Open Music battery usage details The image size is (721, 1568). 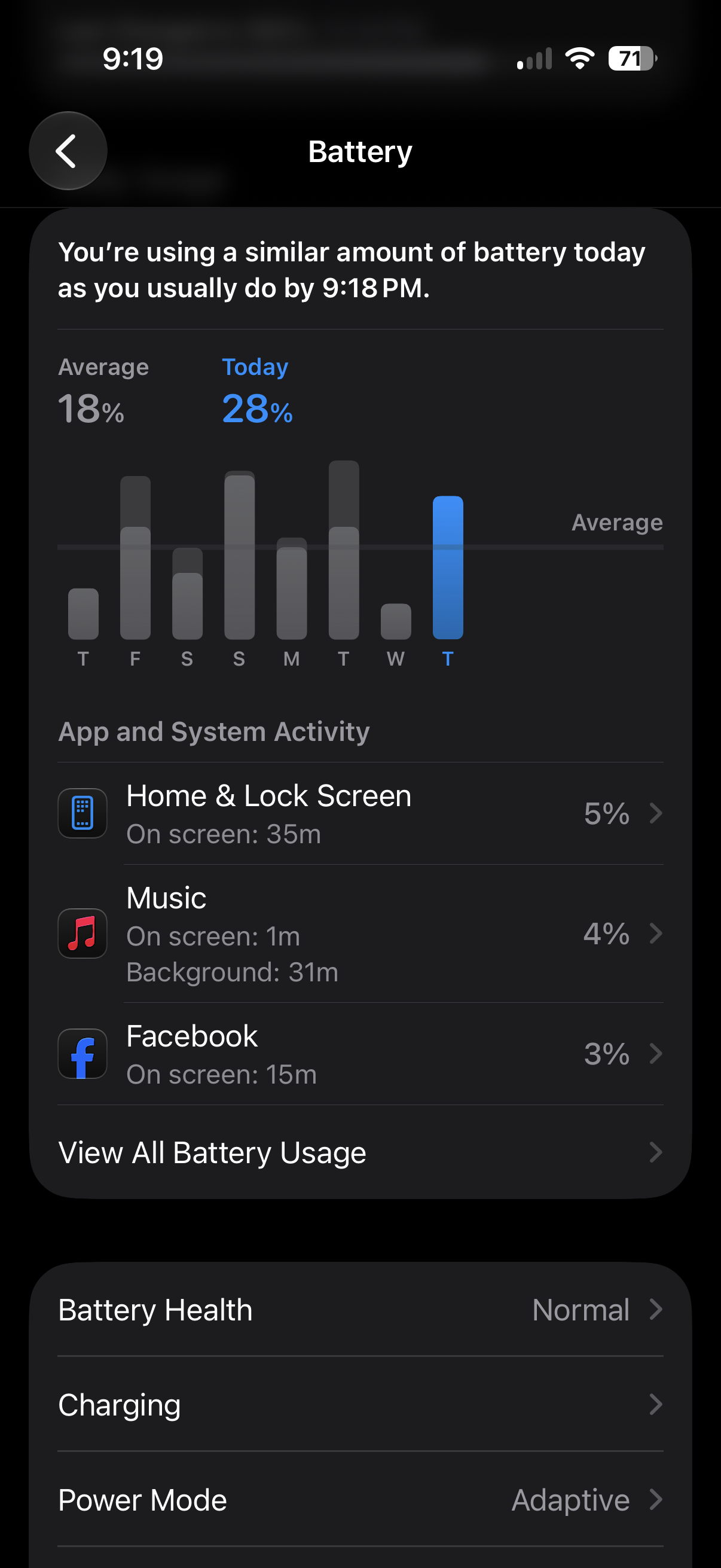pyautogui.click(x=360, y=934)
